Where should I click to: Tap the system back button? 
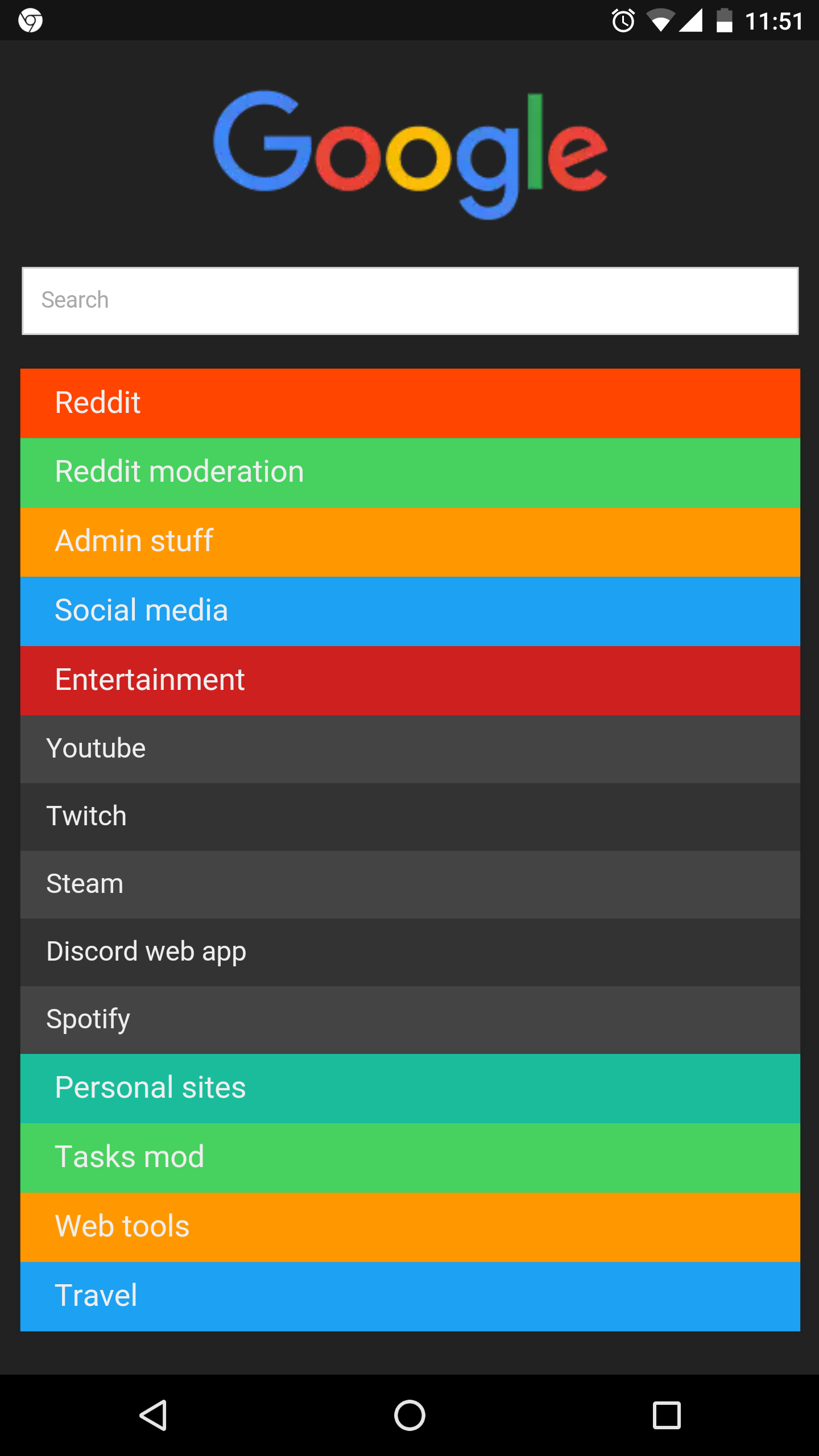[153, 1415]
